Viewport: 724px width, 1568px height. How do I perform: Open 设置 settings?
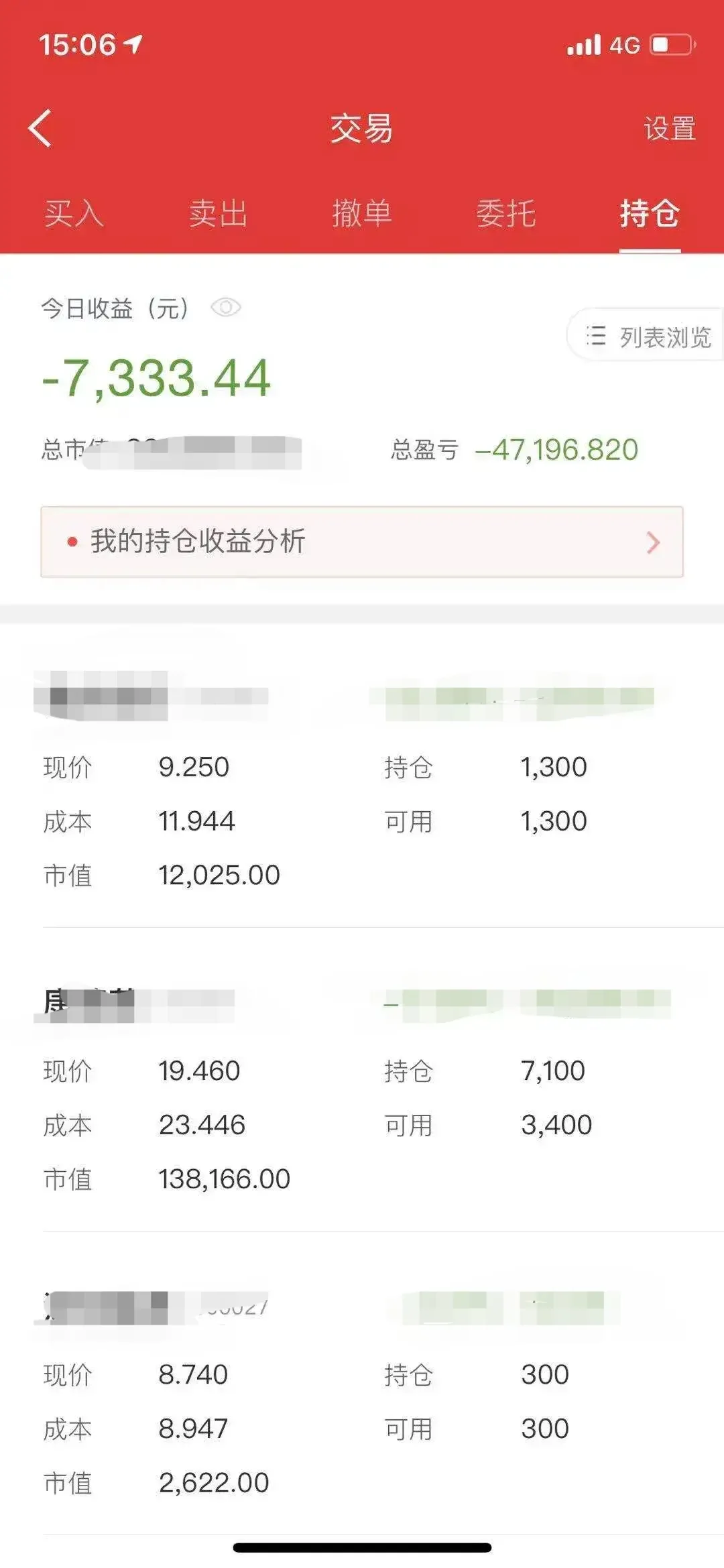[670, 129]
